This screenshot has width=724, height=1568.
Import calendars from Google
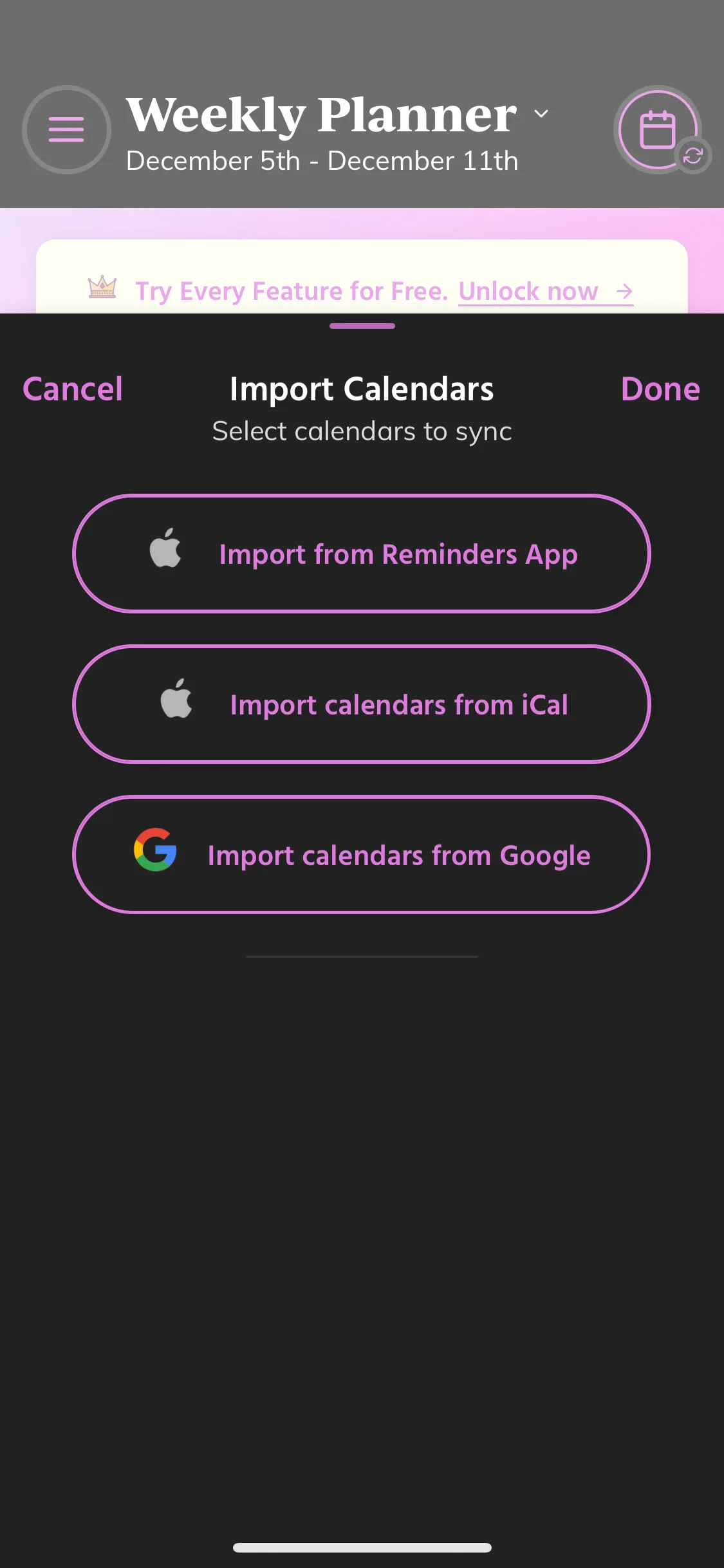pos(361,855)
